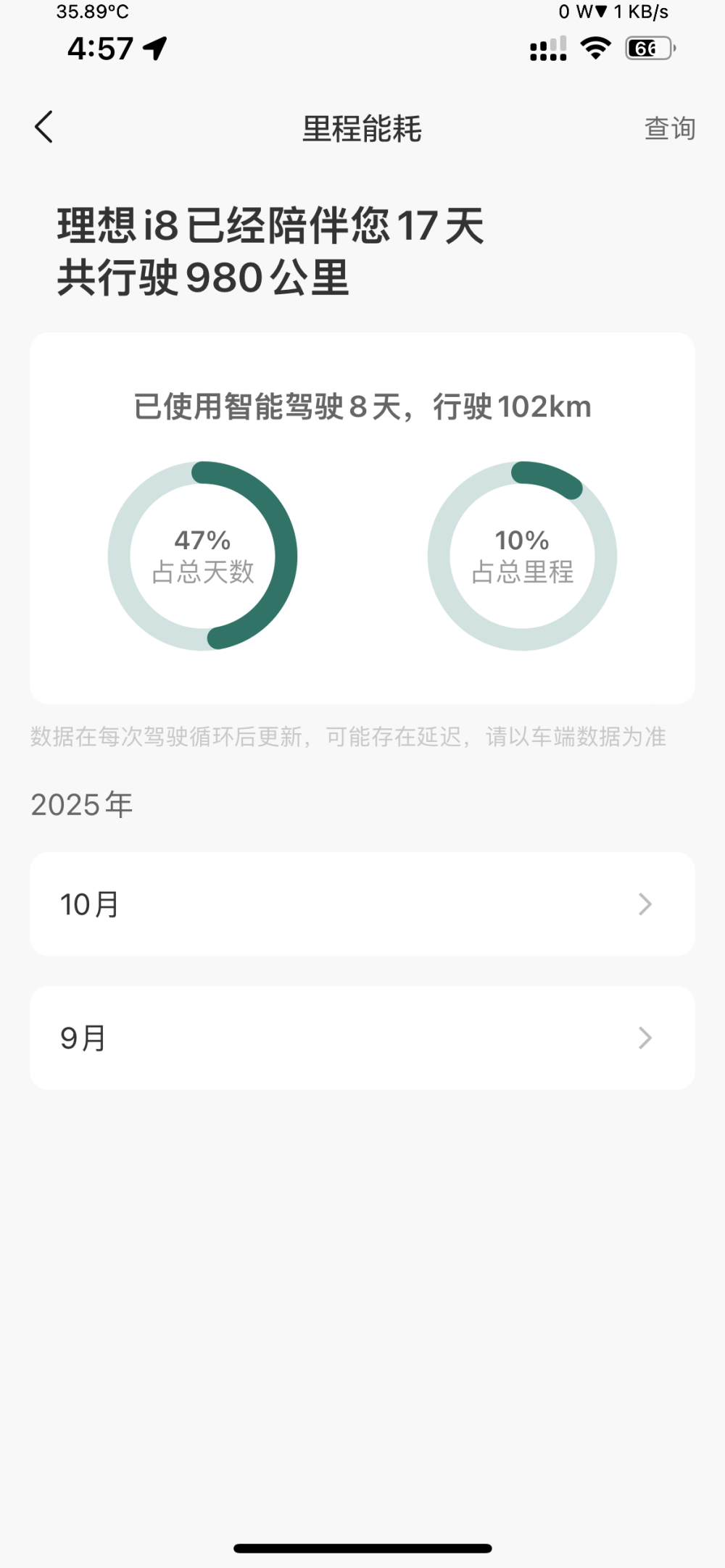This screenshot has width=725, height=1568.
Task: Tap 查询 in the top bar
Action: (x=669, y=129)
